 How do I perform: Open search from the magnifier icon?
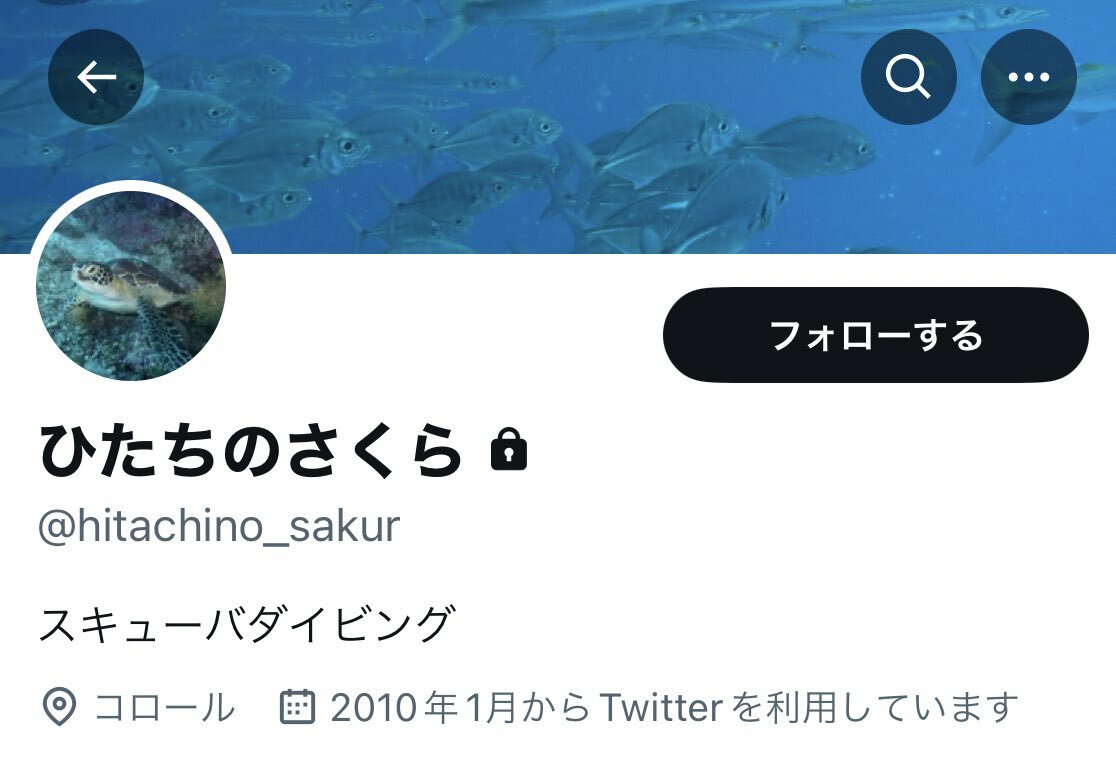point(908,77)
